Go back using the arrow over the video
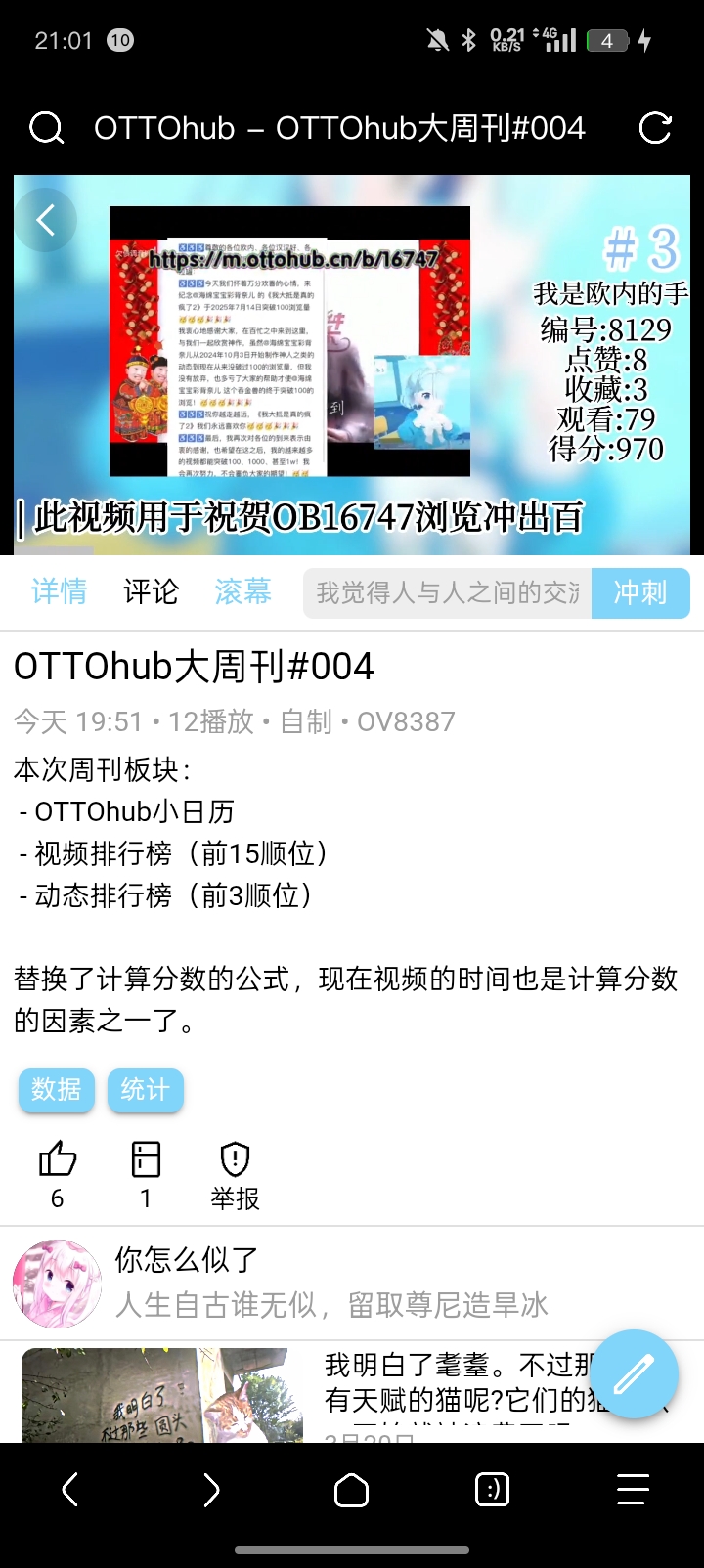The image size is (704, 1568). pos(45,220)
